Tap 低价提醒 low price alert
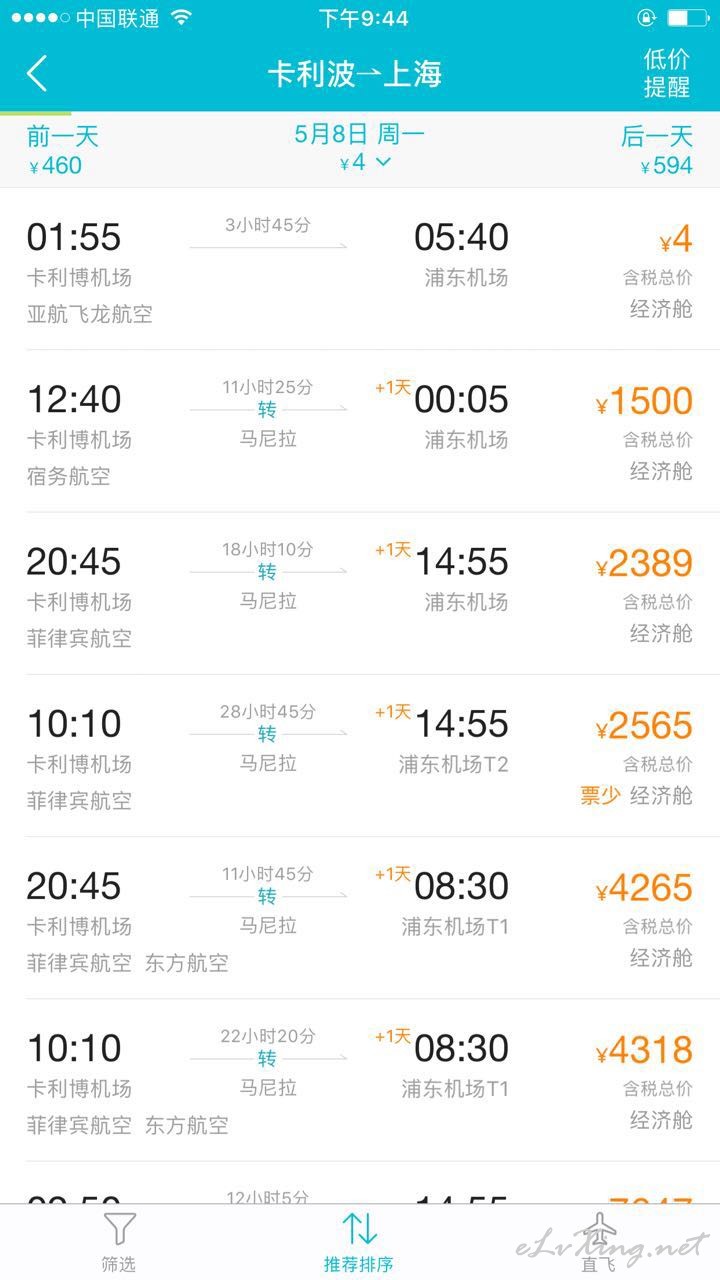 [666, 73]
